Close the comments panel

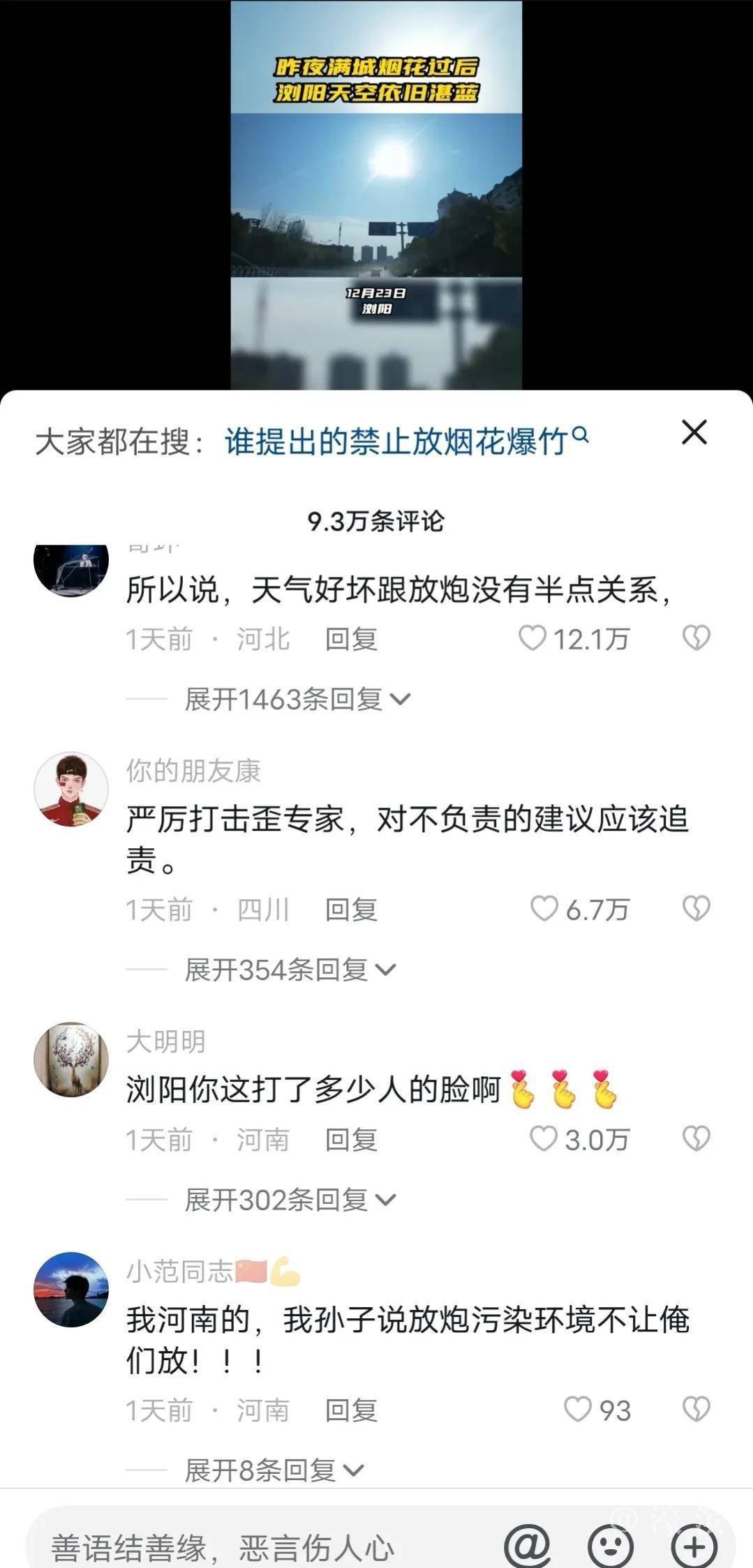694,433
